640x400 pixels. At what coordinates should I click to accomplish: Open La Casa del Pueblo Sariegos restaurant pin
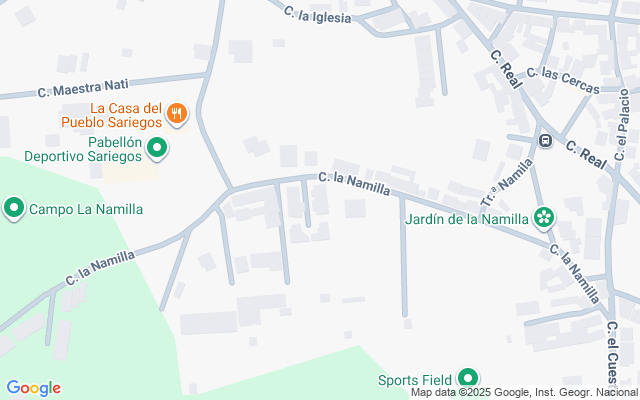pyautogui.click(x=177, y=114)
